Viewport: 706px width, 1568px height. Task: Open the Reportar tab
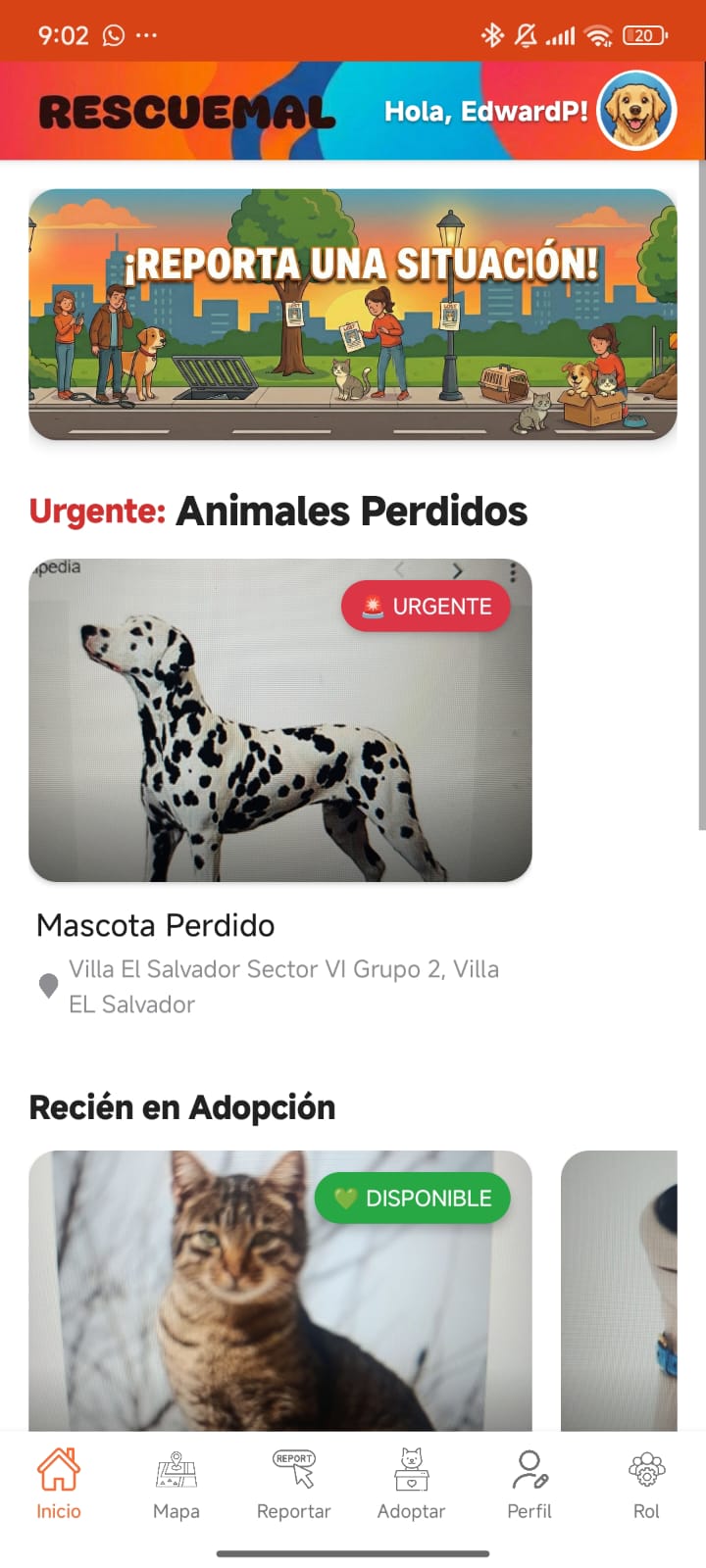click(294, 1484)
